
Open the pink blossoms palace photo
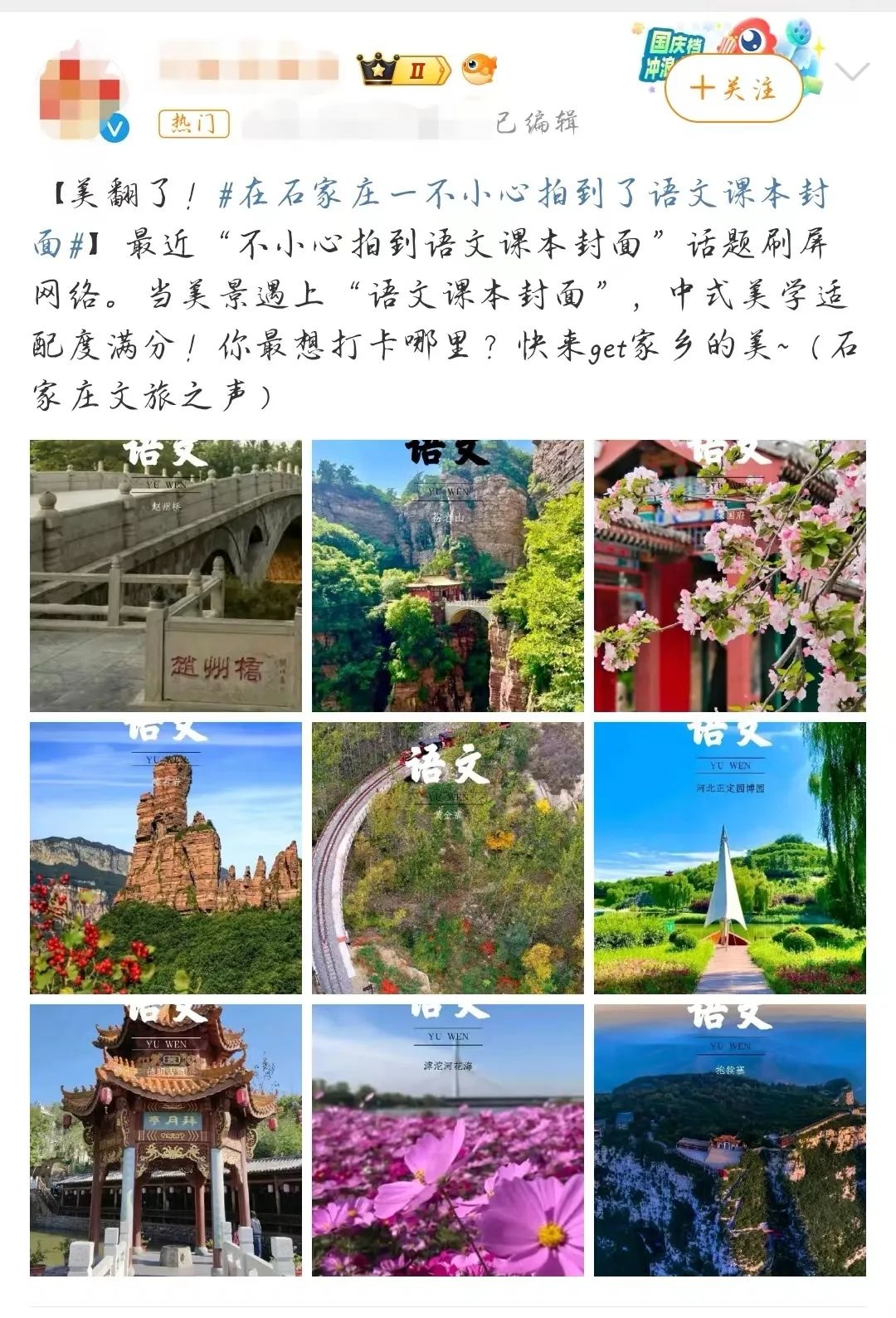pyautogui.click(x=730, y=576)
